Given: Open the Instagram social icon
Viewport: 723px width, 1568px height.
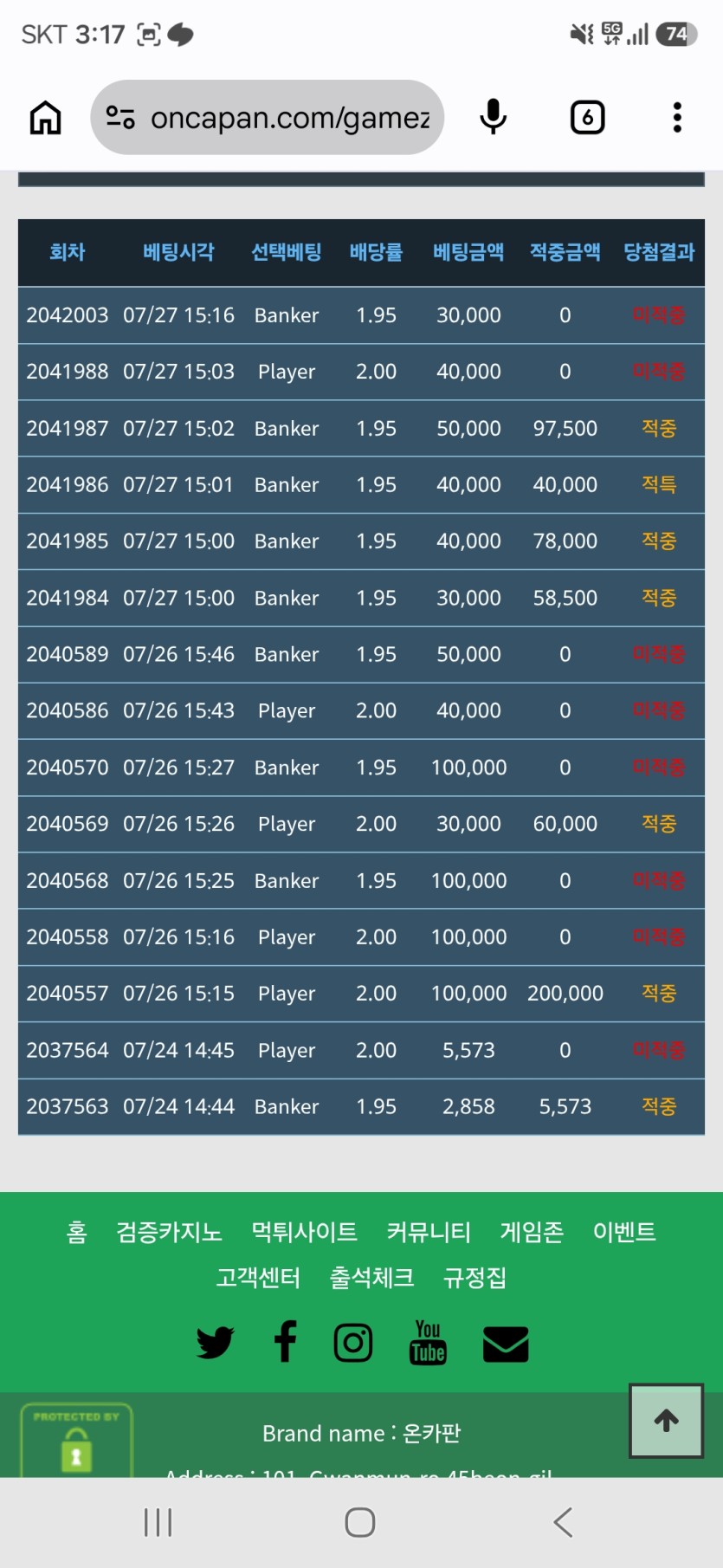Looking at the screenshot, I should click(x=353, y=1343).
